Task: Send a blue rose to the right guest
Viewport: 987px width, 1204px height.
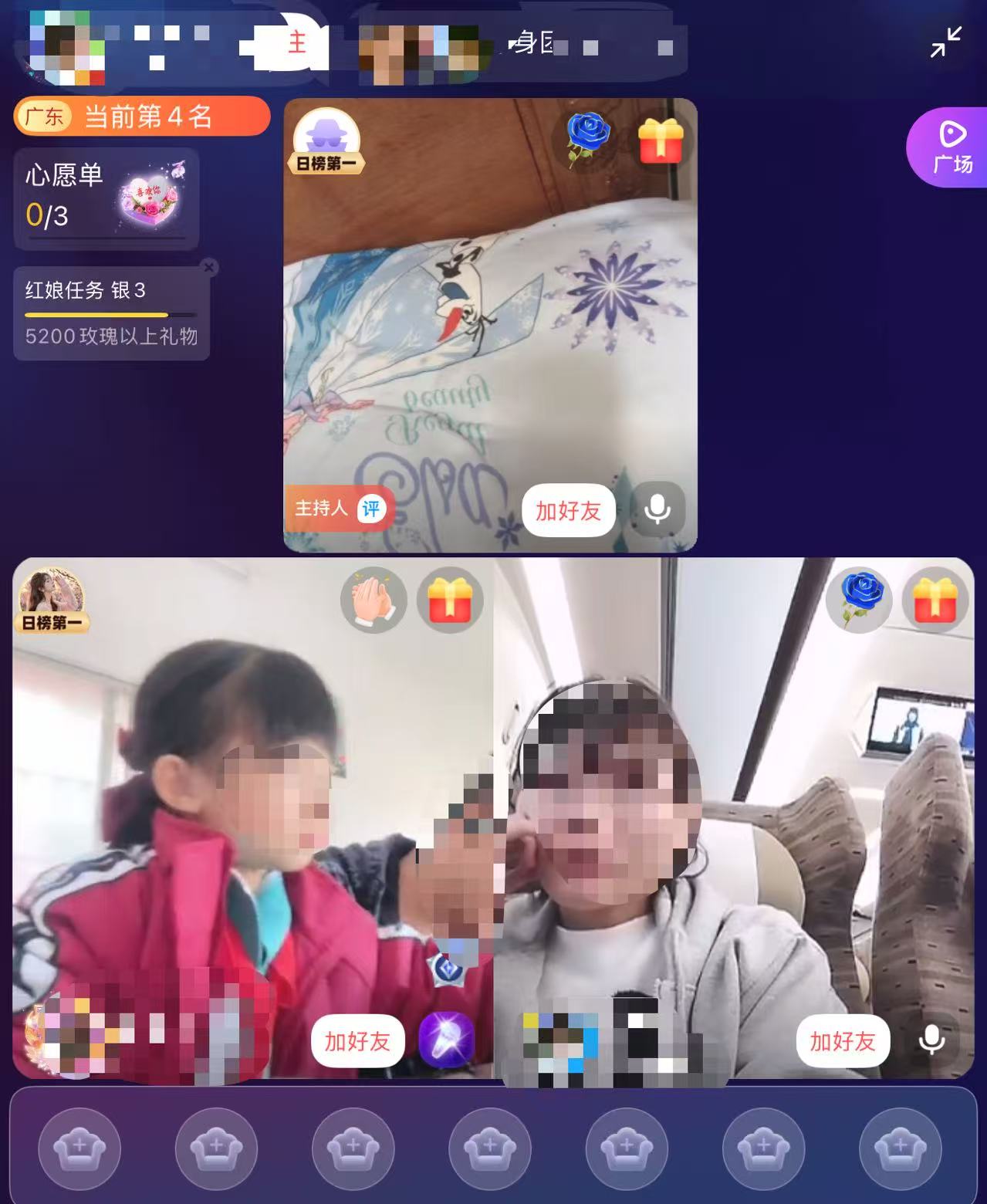Action: tap(859, 600)
